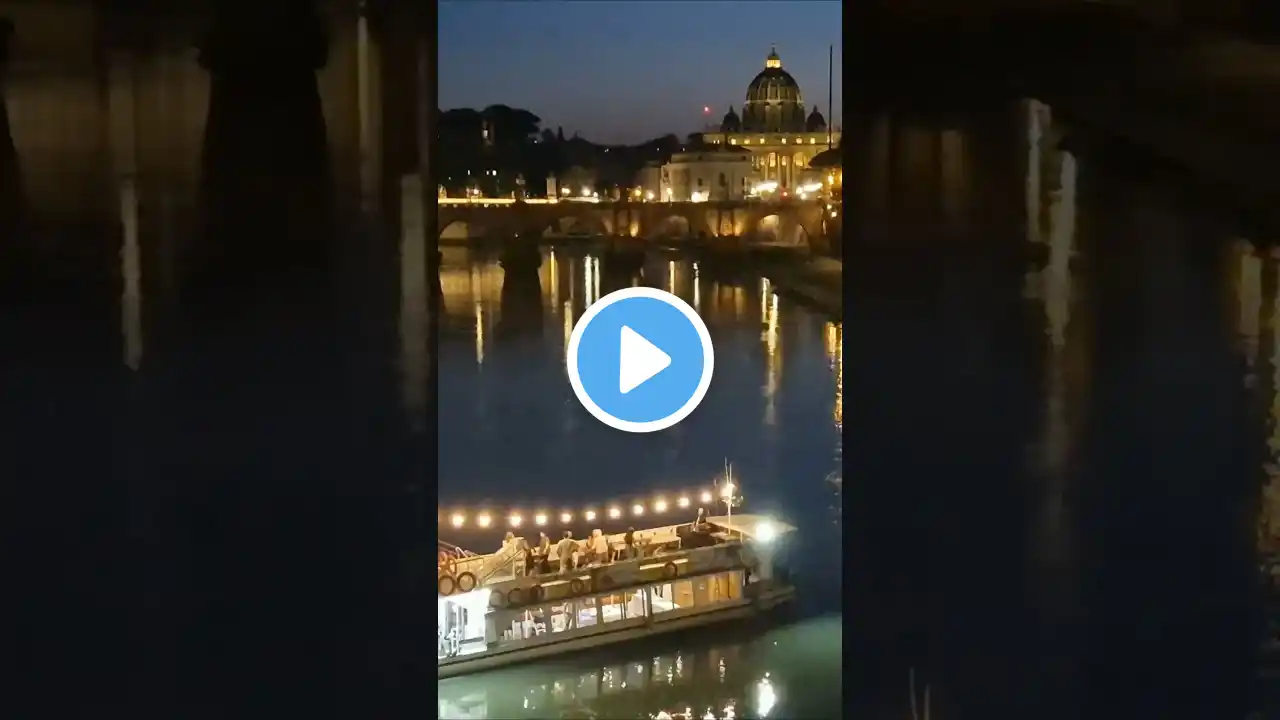Screen dimensions: 1280x720
Task: Play the night river video
Action: coord(640,360)
